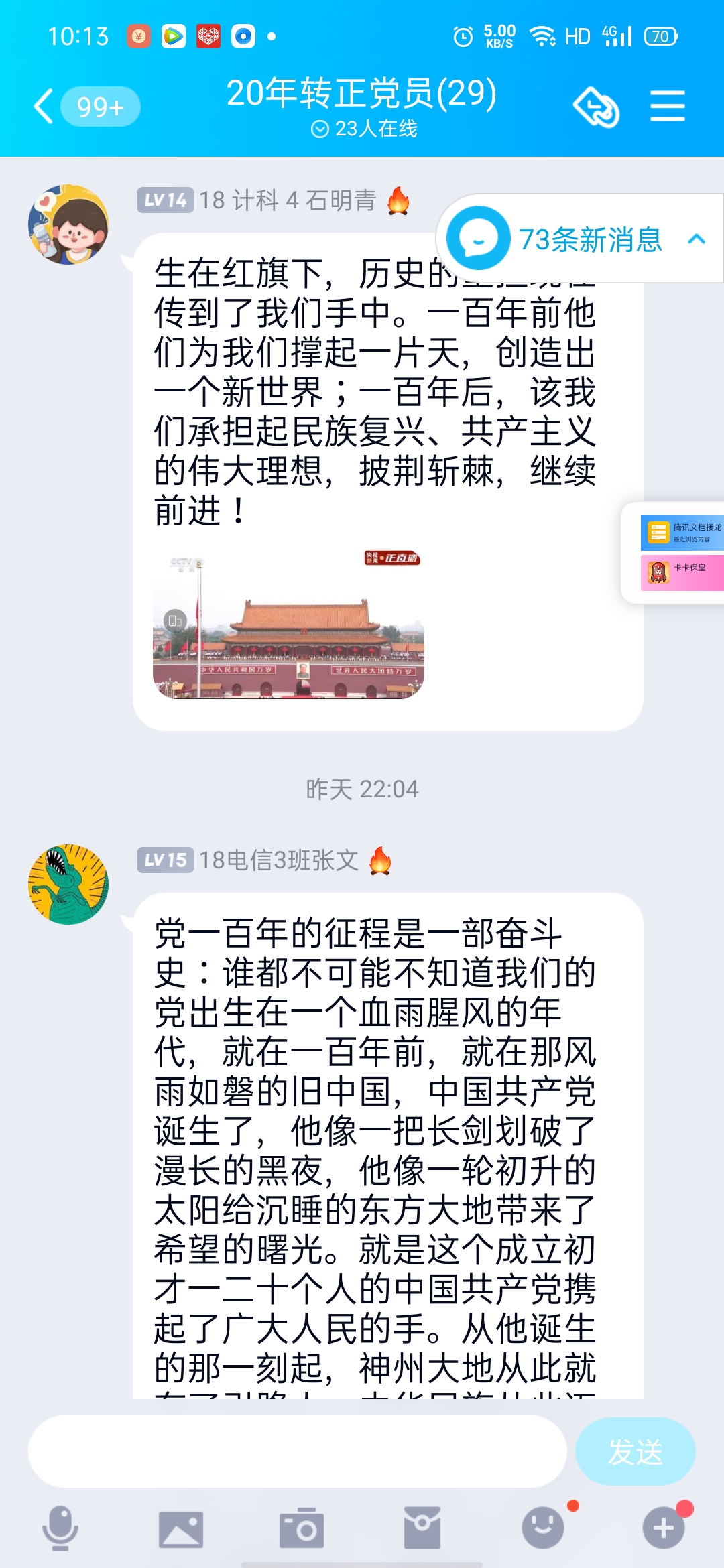Open the group menu with three lines

click(x=667, y=107)
